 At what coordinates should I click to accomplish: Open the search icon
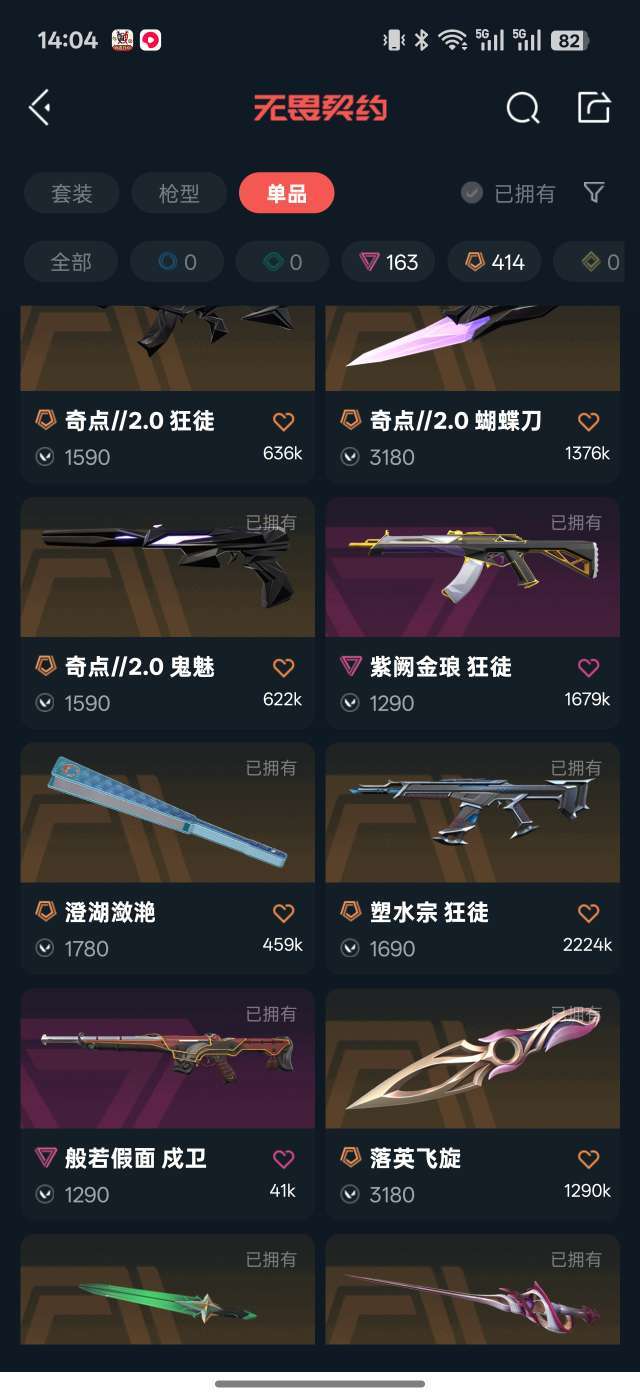tap(522, 108)
